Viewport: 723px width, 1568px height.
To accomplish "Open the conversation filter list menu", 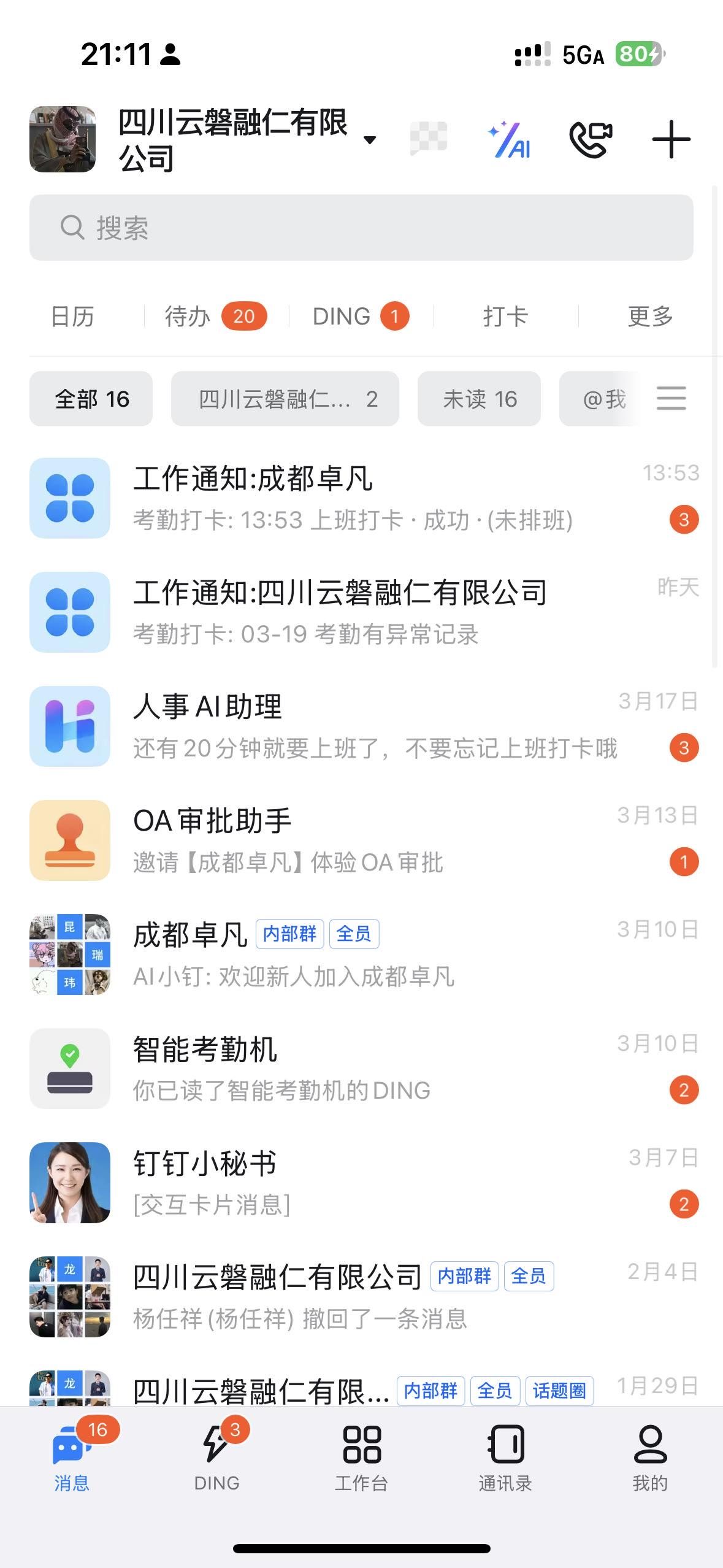I will click(671, 399).
